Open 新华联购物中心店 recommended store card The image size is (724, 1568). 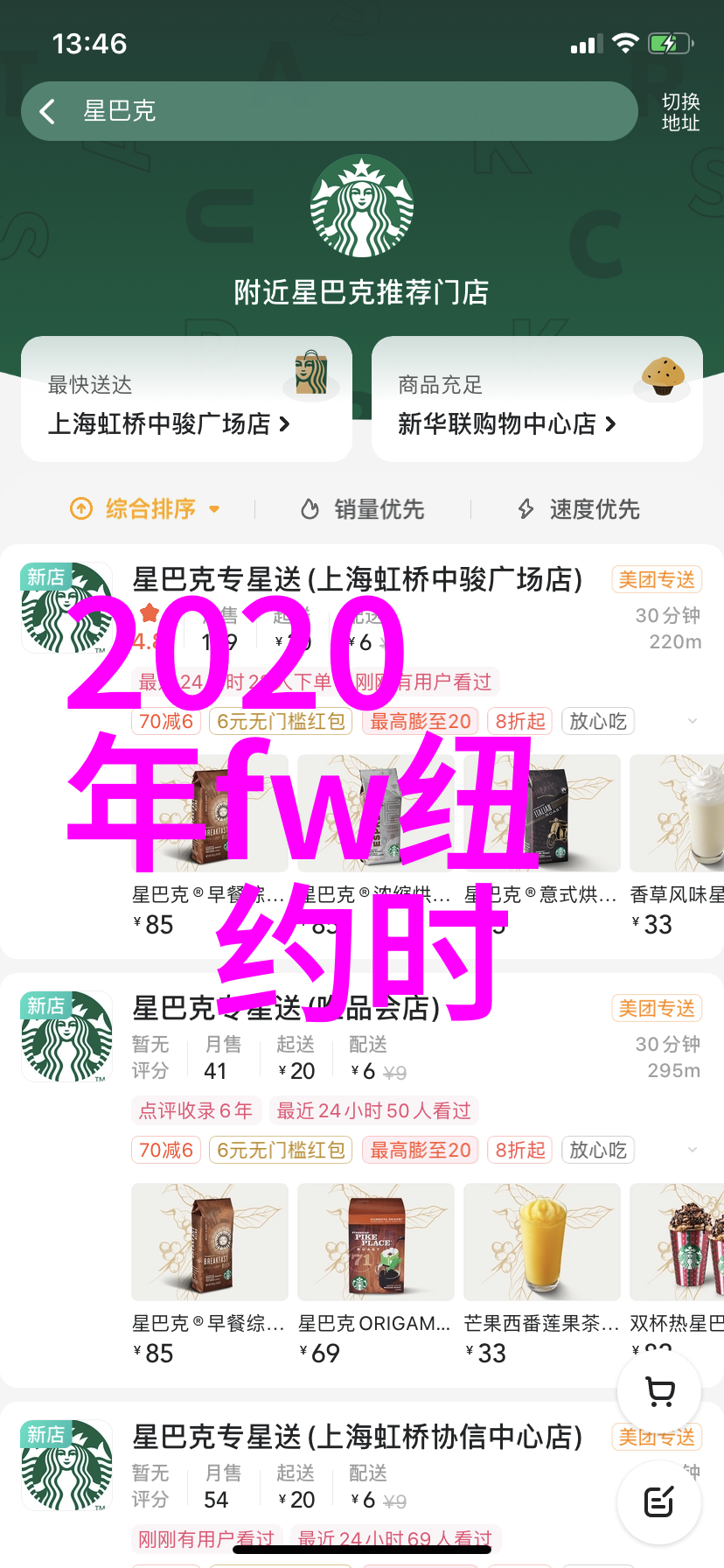pyautogui.click(x=537, y=399)
